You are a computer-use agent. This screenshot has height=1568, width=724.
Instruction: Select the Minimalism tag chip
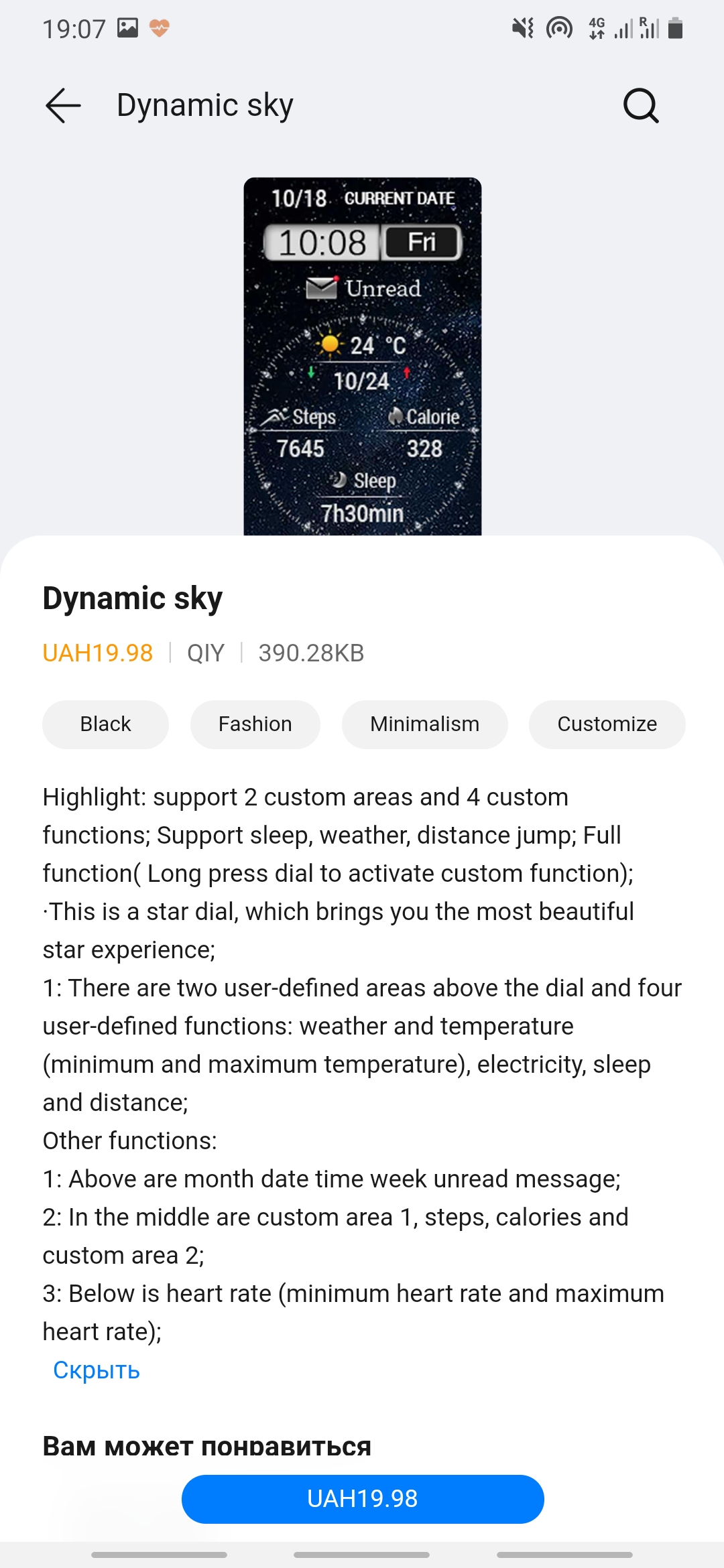[424, 724]
